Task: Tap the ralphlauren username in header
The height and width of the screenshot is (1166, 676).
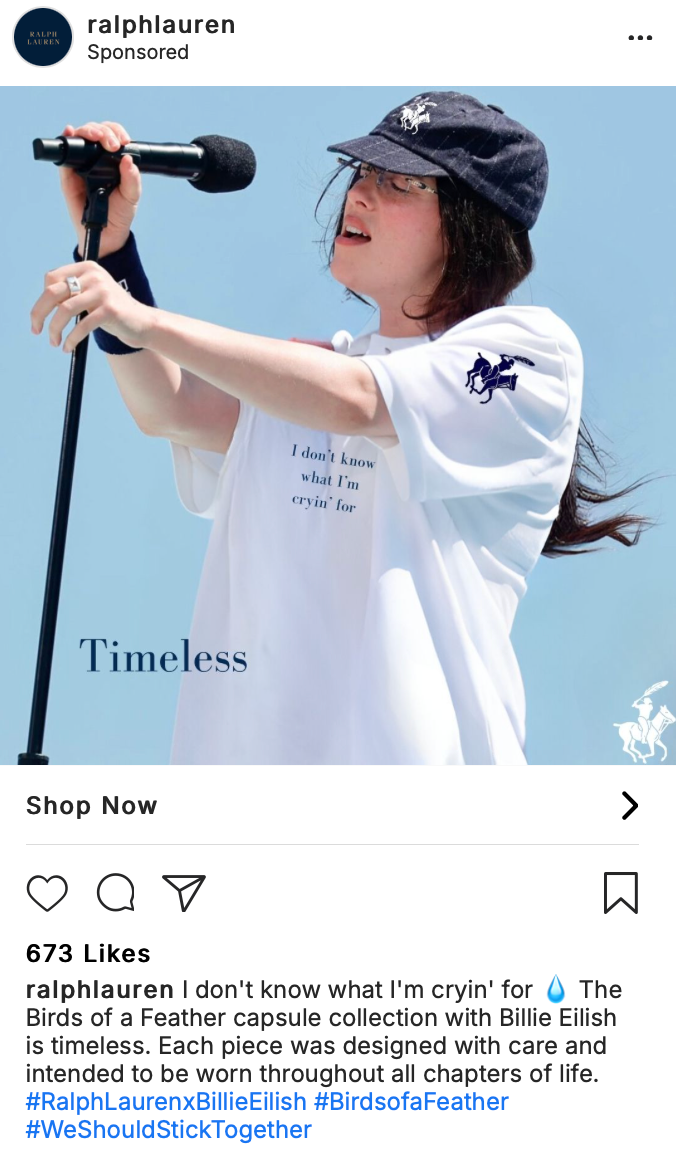Action: [161, 25]
